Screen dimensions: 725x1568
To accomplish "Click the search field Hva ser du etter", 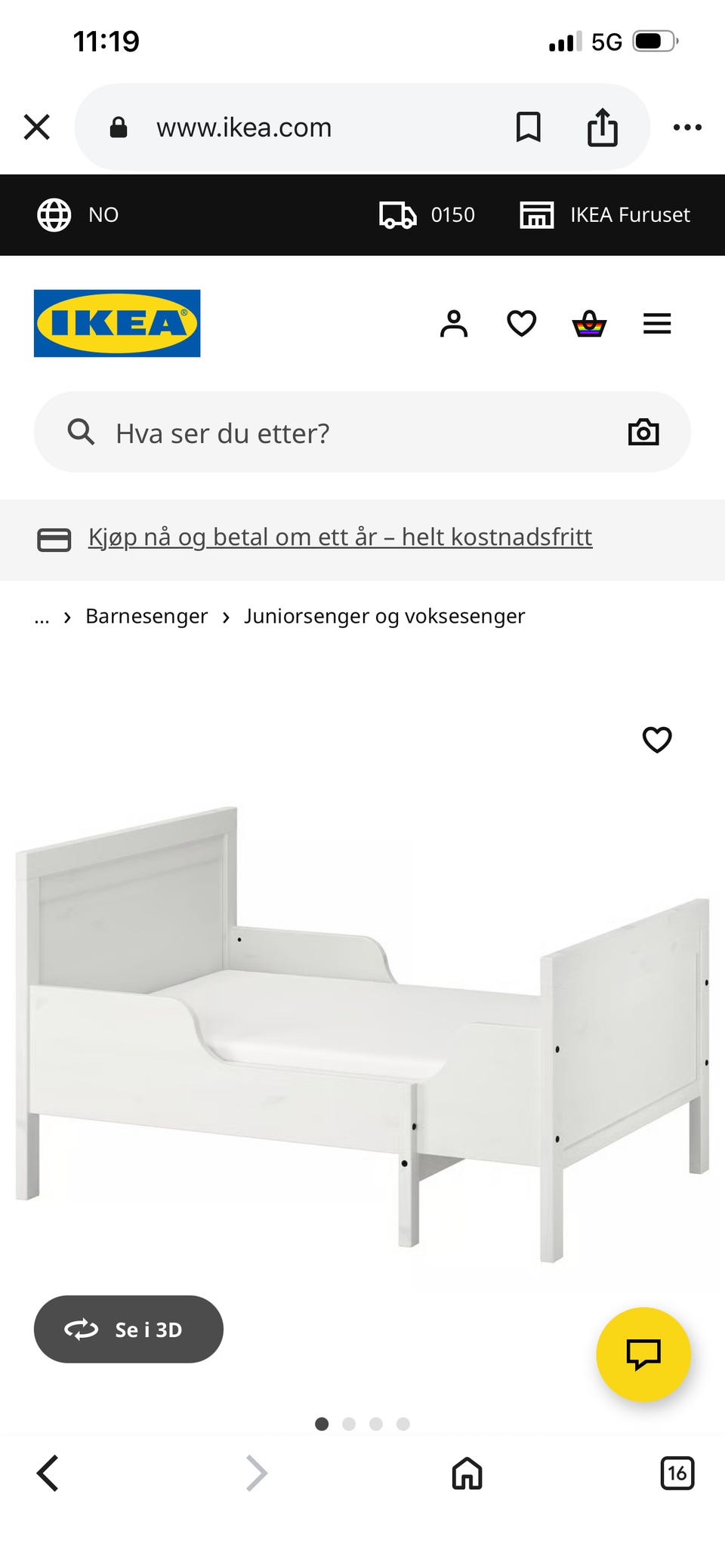I will point(302,432).
